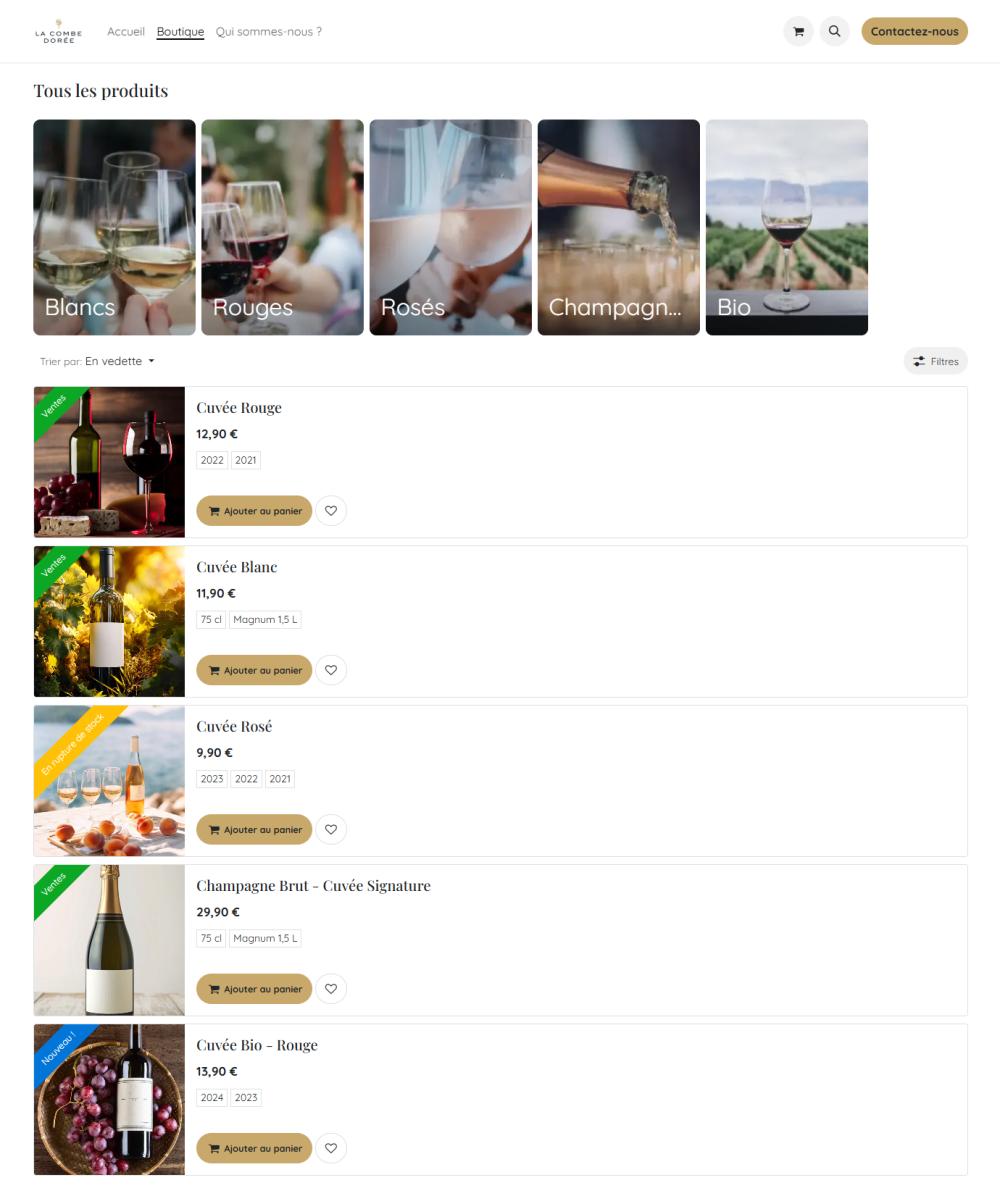Like Cuvée Bio - Rouge with heart
Image resolution: width=1000 pixels, height=1188 pixels.
[331, 1148]
